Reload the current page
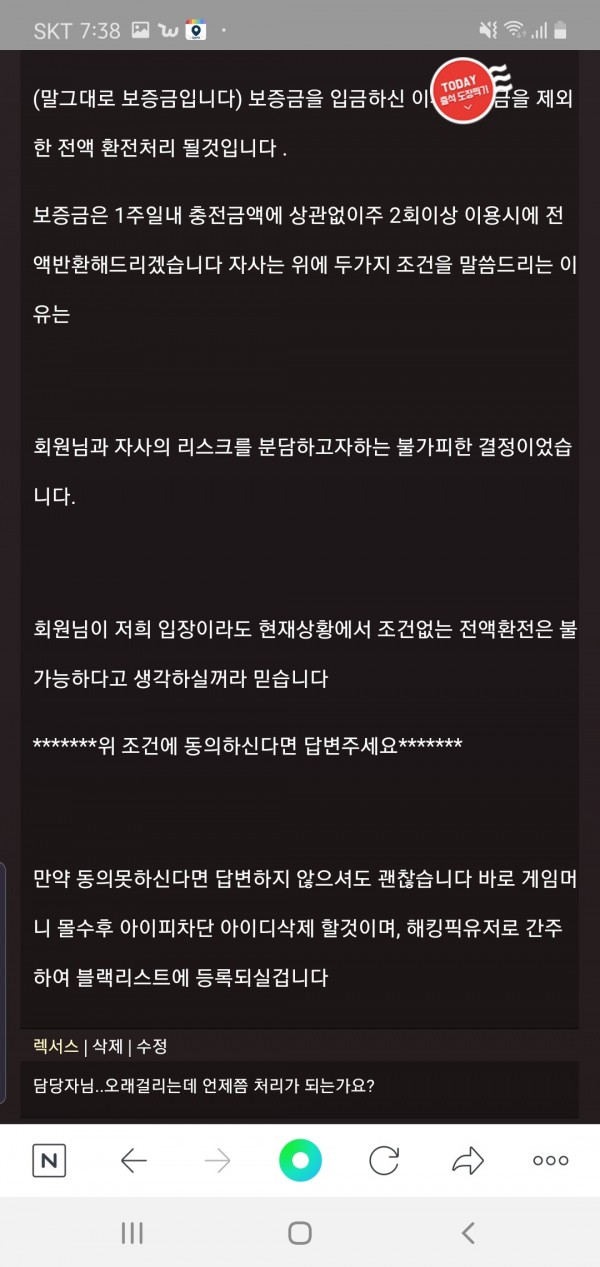 [x=384, y=1160]
